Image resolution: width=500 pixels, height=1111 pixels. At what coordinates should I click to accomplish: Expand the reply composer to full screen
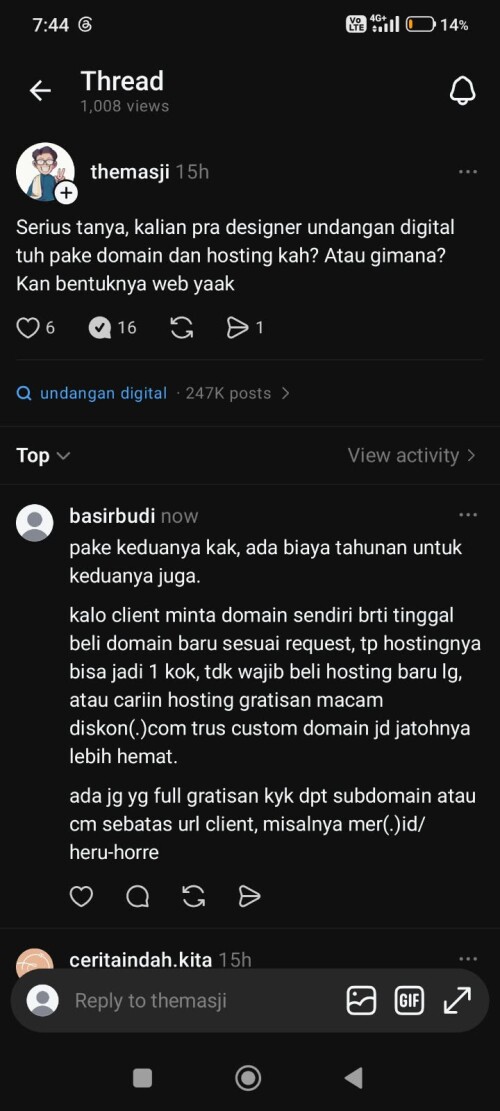click(x=457, y=1000)
